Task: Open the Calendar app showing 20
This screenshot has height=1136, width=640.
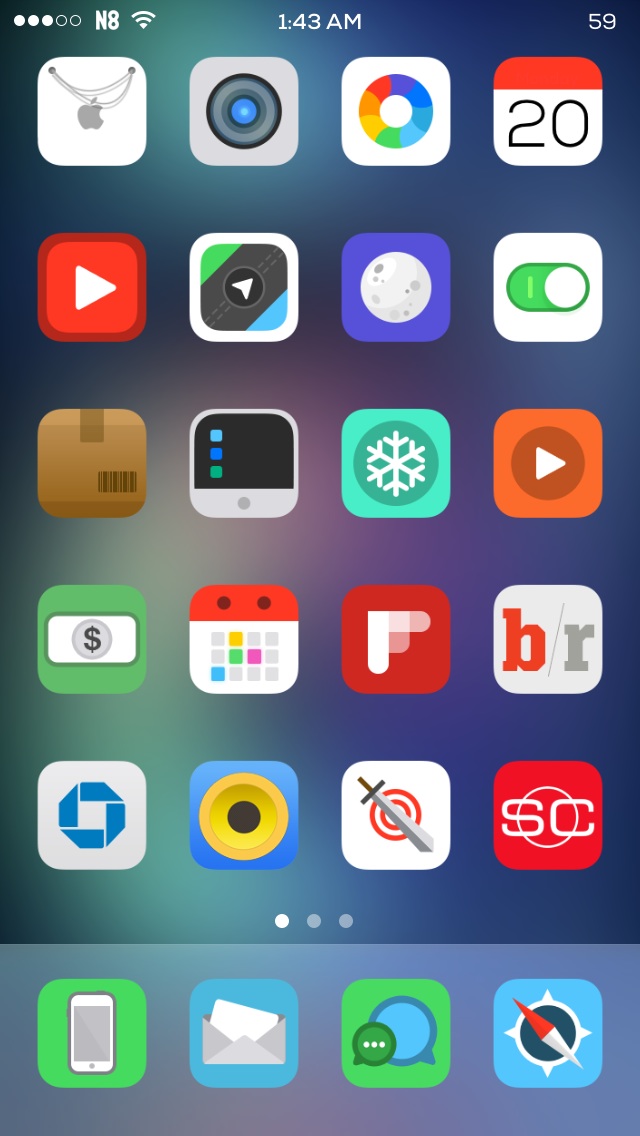Action: coord(548,111)
